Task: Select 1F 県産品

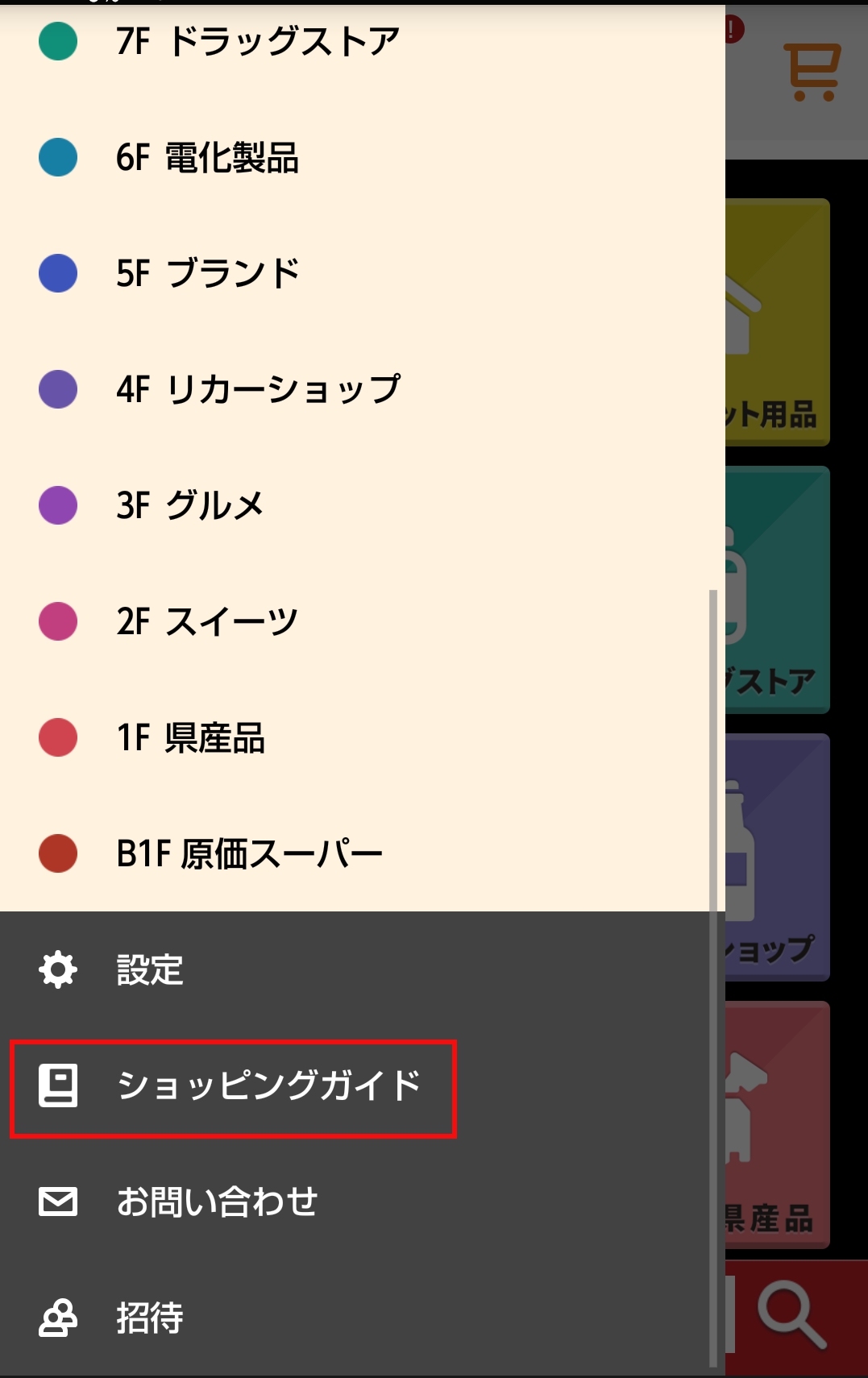Action: pyautogui.click(x=190, y=738)
